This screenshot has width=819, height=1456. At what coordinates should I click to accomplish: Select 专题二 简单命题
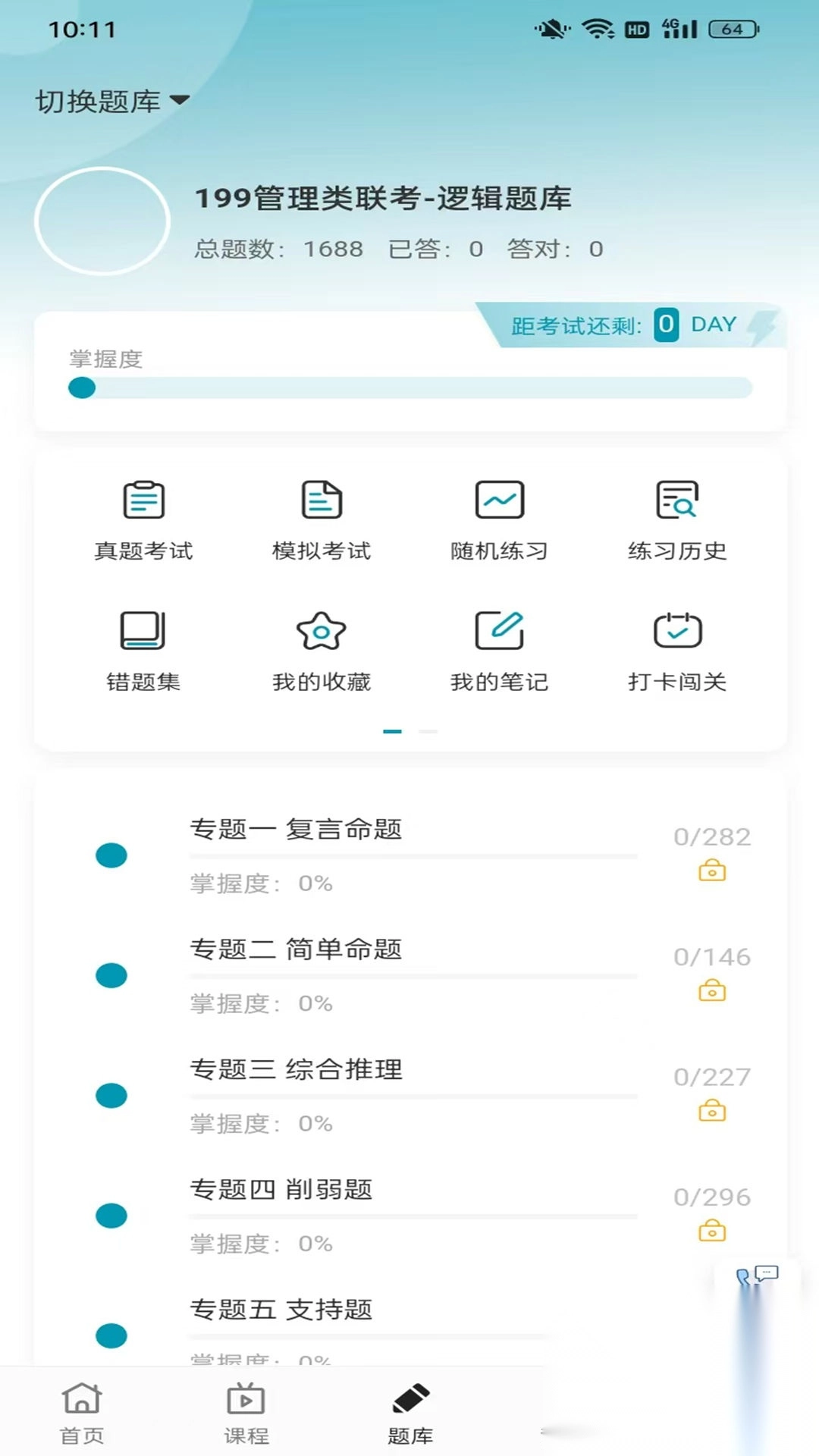tap(296, 949)
